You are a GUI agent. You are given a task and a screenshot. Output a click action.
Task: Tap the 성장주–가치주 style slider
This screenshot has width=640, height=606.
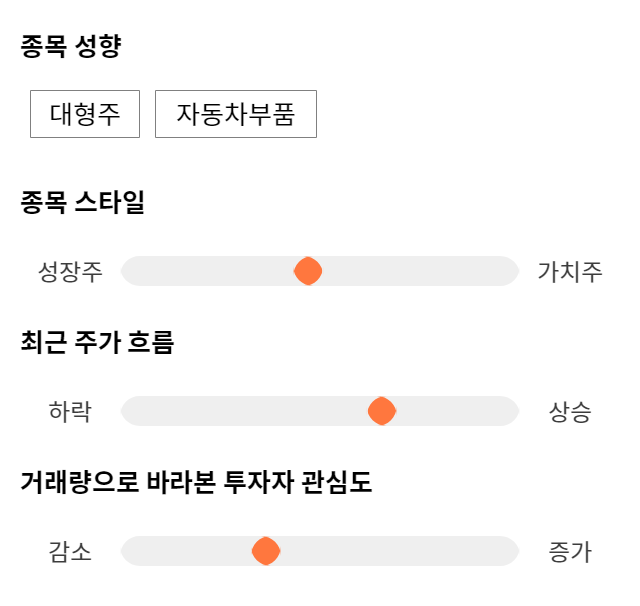320,271
